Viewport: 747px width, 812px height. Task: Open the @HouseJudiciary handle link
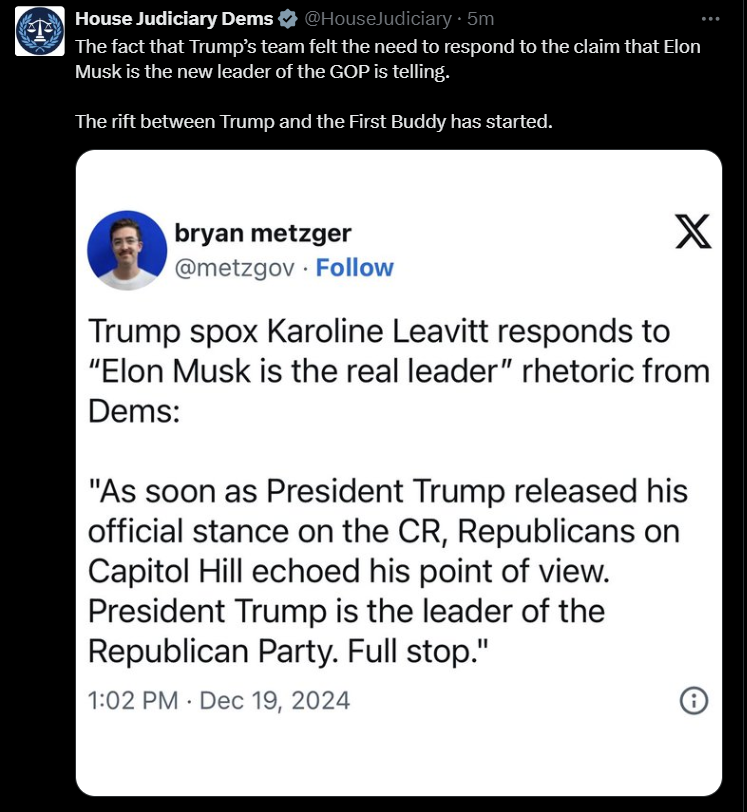pyautogui.click(x=376, y=19)
